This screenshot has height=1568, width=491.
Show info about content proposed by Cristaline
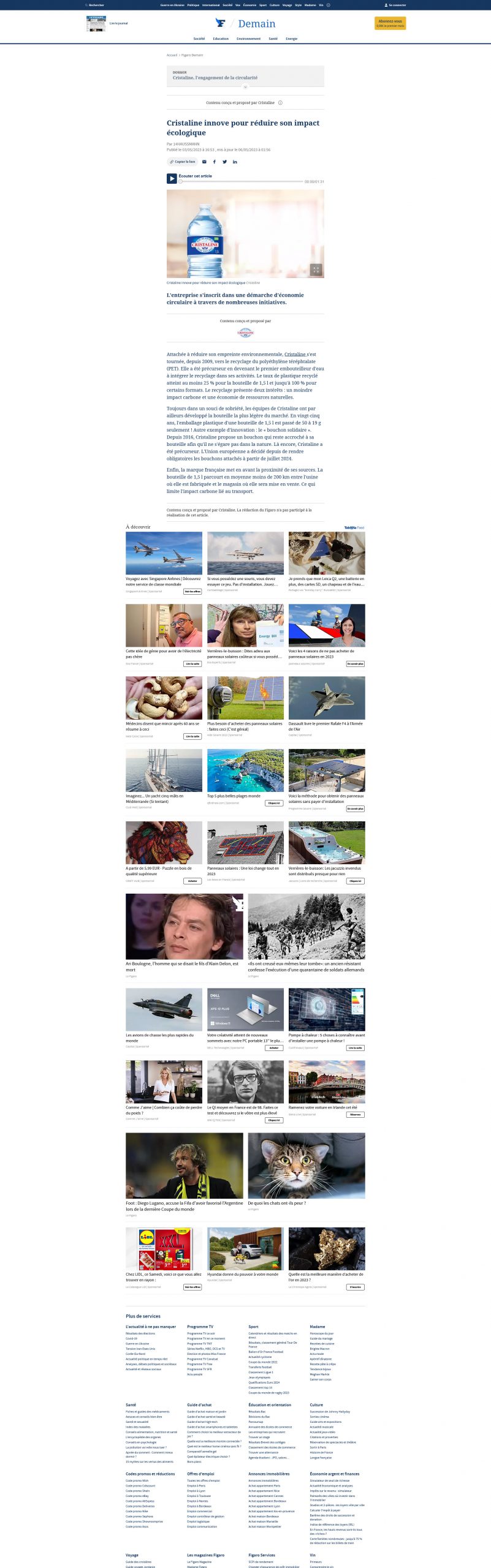[280, 103]
